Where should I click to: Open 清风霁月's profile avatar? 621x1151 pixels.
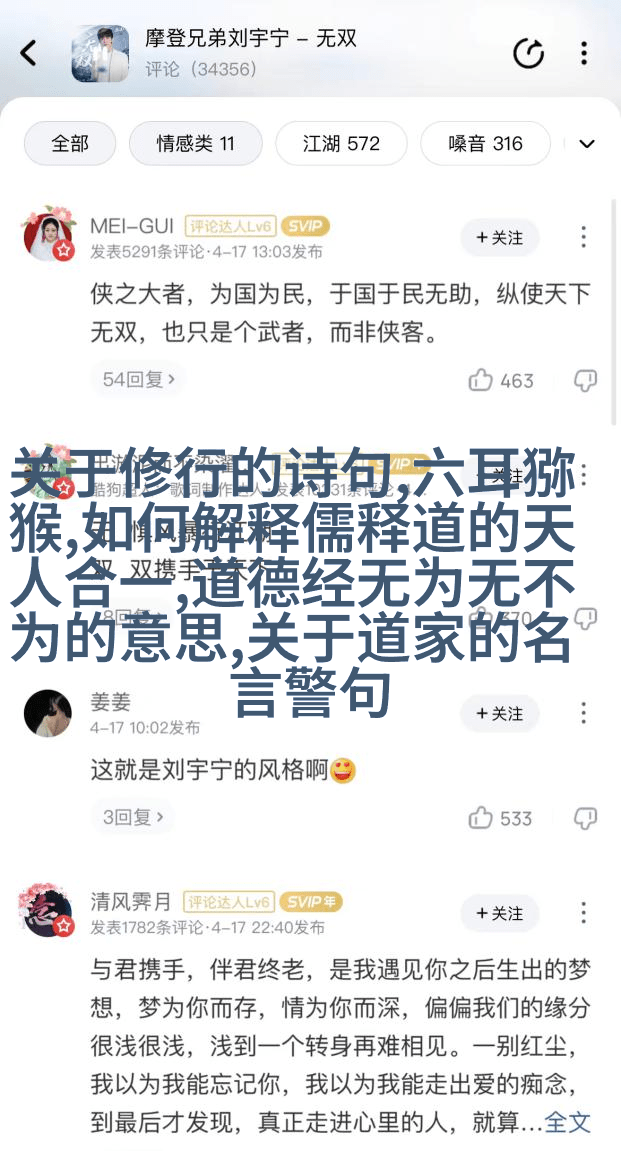(x=47, y=912)
